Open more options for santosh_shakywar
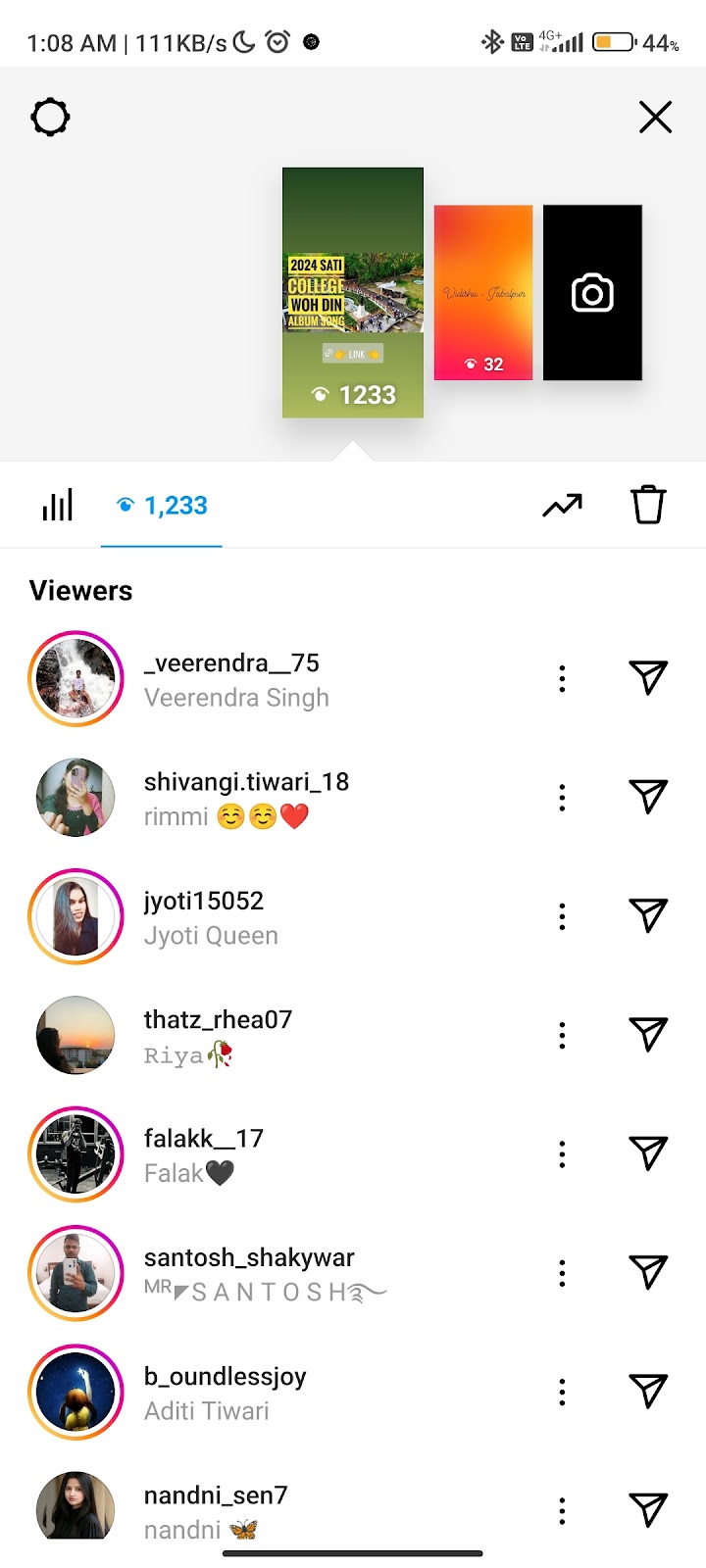706x1568 pixels. pos(562,1273)
